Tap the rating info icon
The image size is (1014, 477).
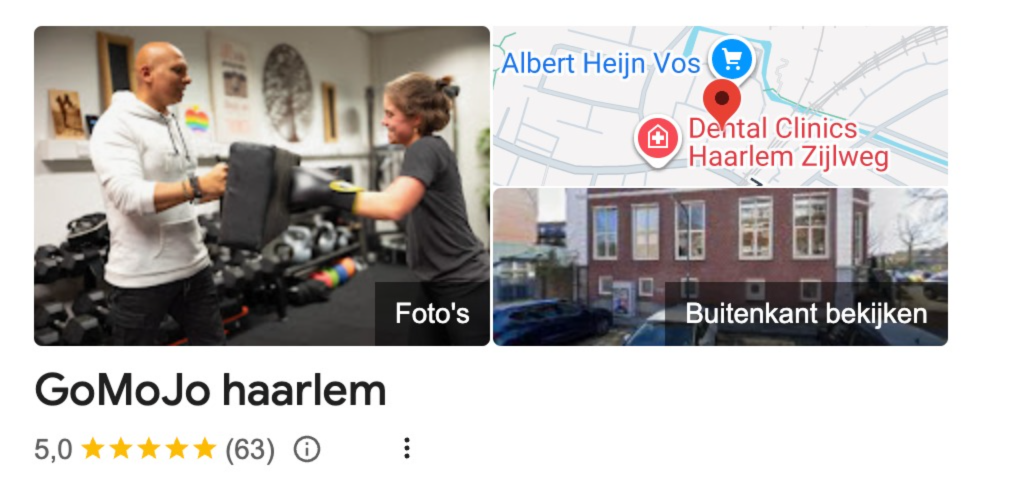307,449
